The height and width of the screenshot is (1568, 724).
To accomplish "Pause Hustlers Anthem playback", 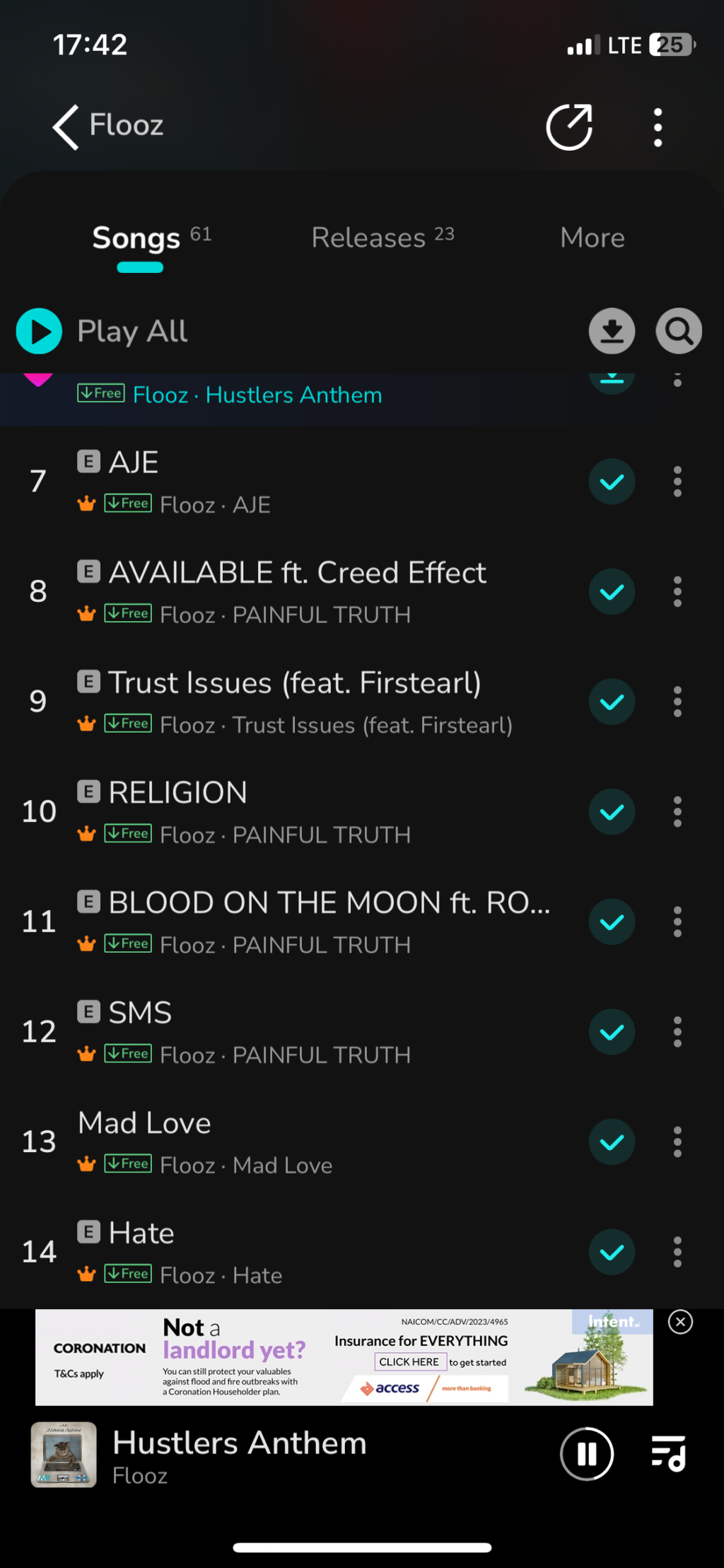I will (x=586, y=1454).
